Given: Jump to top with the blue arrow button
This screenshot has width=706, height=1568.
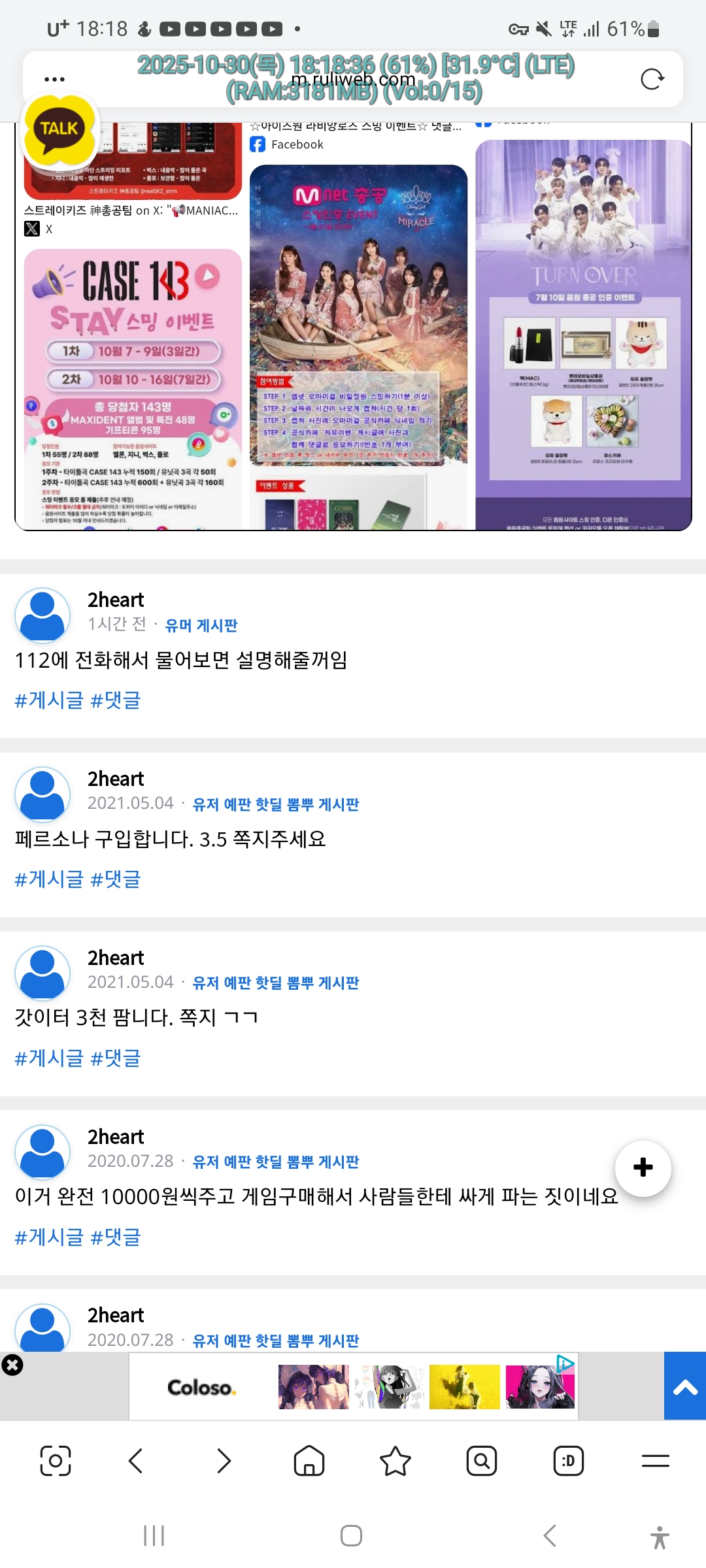Looking at the screenshot, I should click(x=684, y=1386).
